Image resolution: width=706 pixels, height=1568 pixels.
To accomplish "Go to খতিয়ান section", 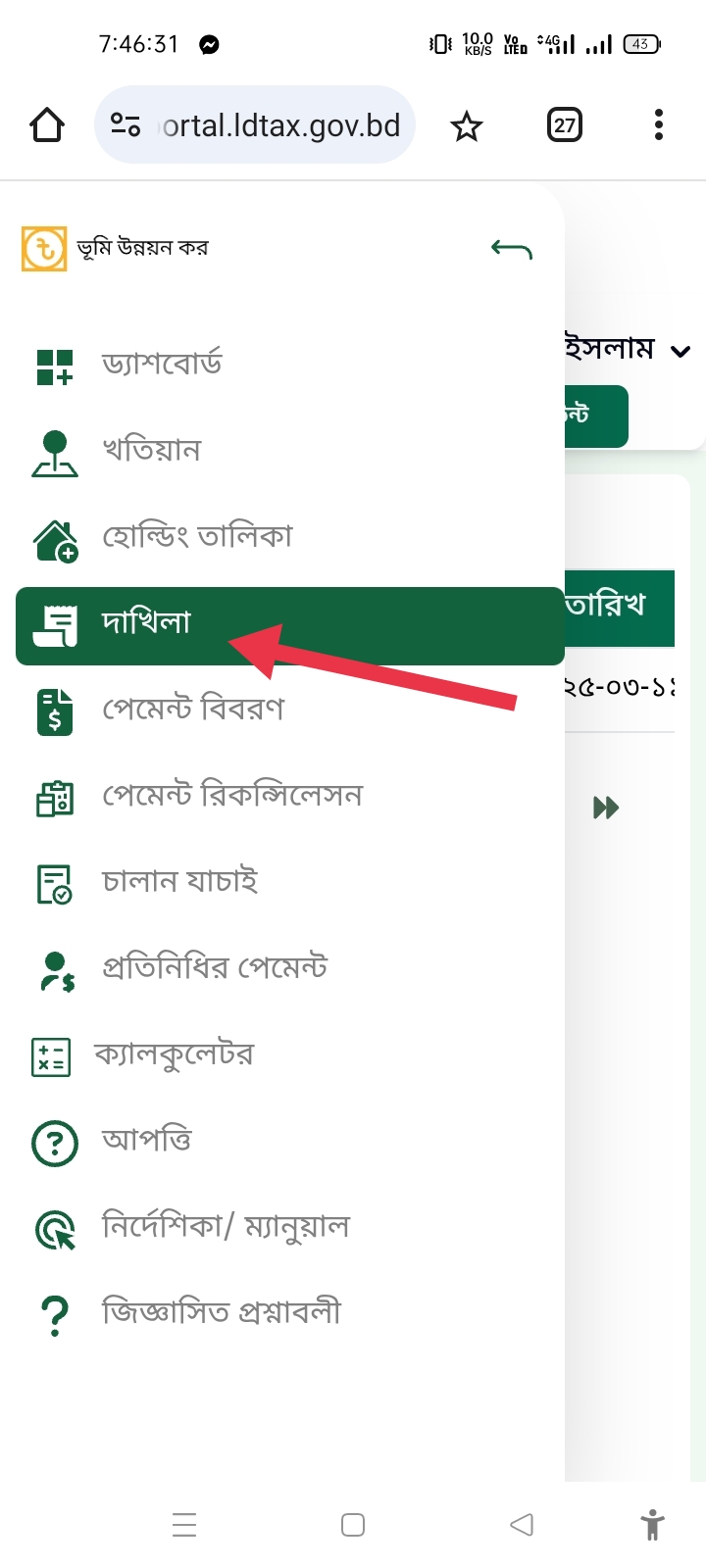I will point(151,451).
